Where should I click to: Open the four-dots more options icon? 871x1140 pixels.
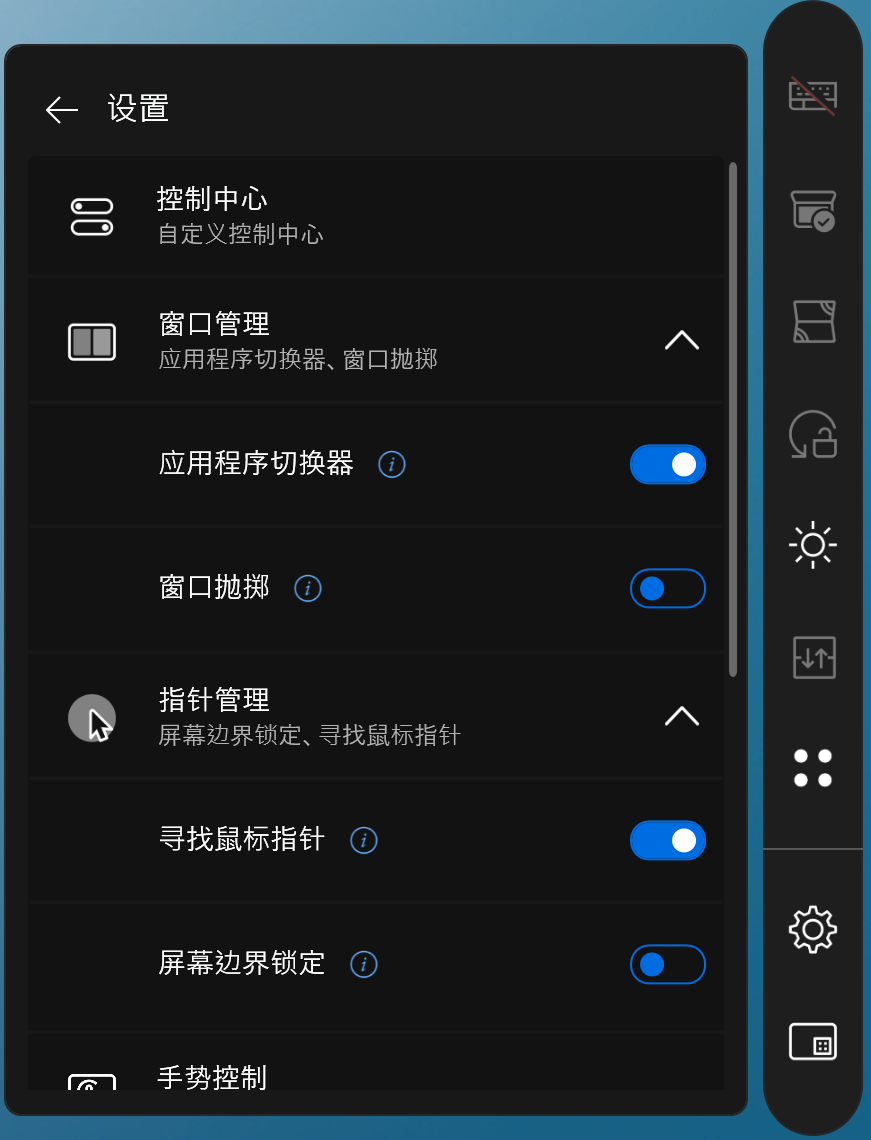[812, 767]
